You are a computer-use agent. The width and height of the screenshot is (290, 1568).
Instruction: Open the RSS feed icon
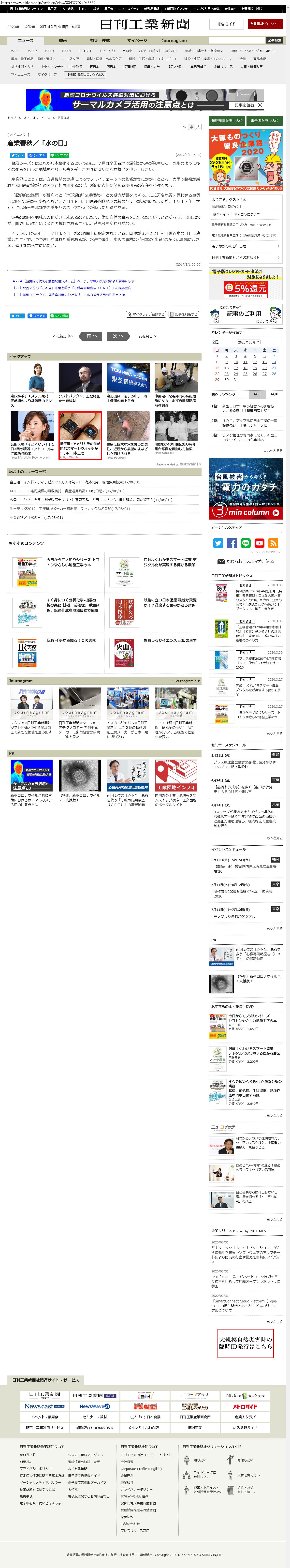273,543
